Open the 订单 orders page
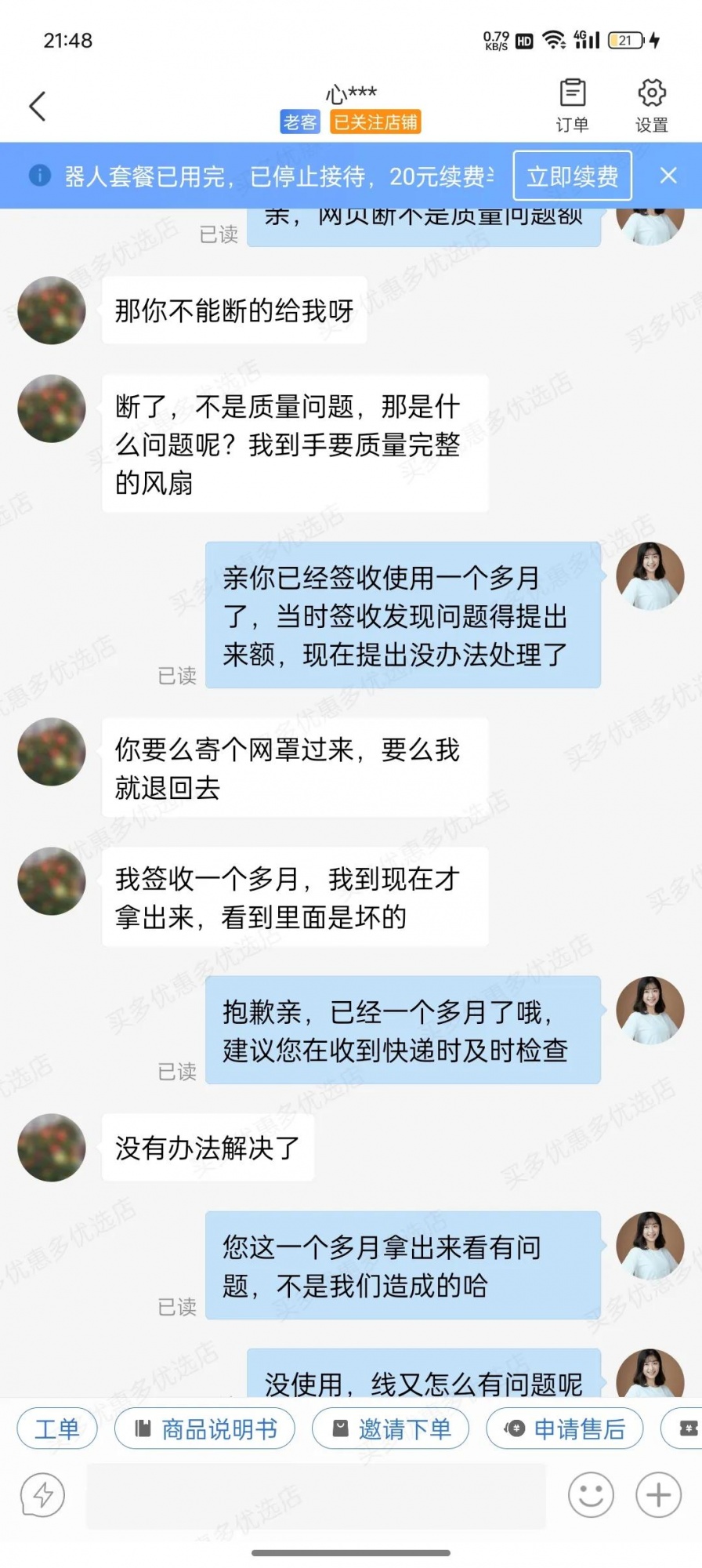 coord(572,105)
